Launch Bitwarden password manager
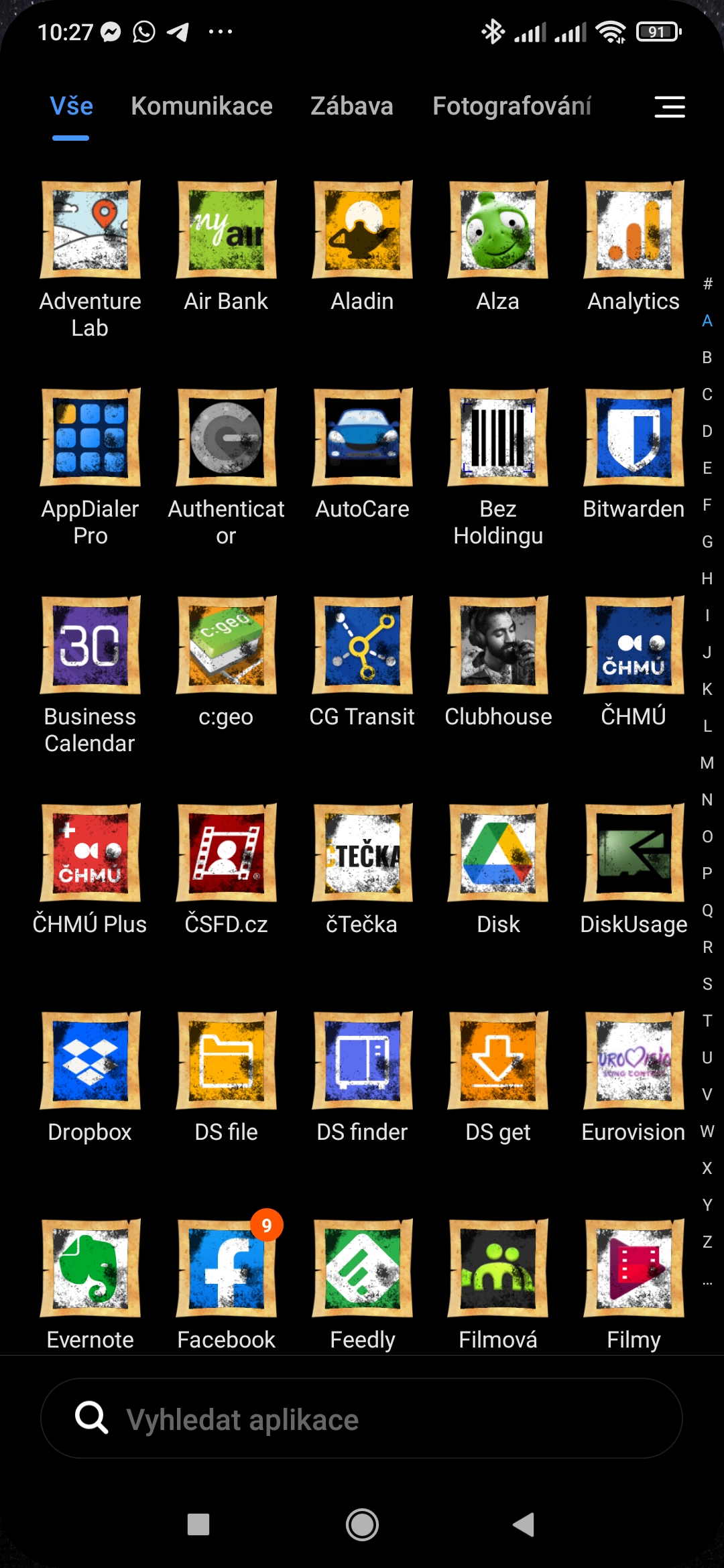 633,438
